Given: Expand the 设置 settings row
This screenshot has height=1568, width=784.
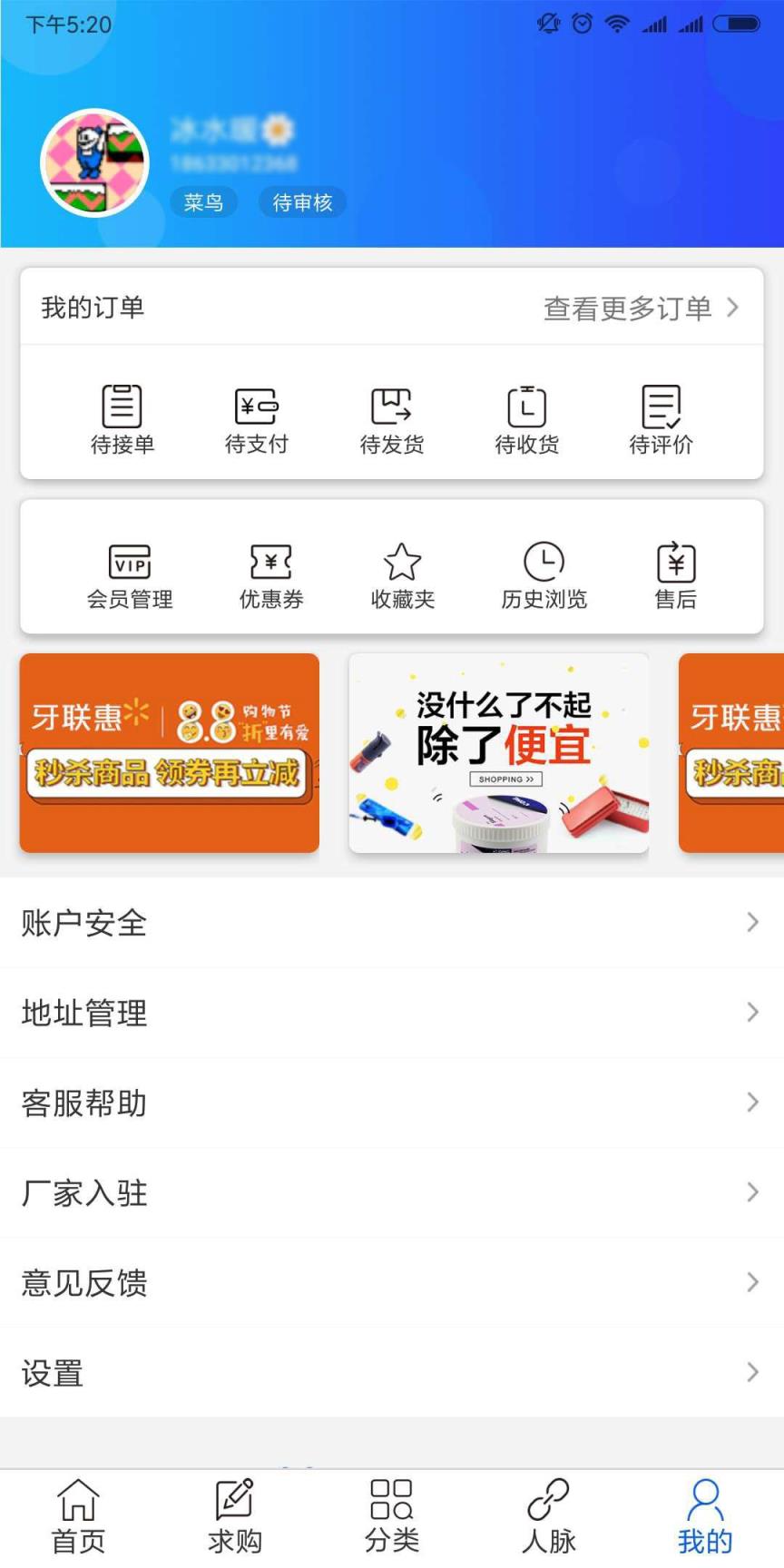Looking at the screenshot, I should point(392,1372).
